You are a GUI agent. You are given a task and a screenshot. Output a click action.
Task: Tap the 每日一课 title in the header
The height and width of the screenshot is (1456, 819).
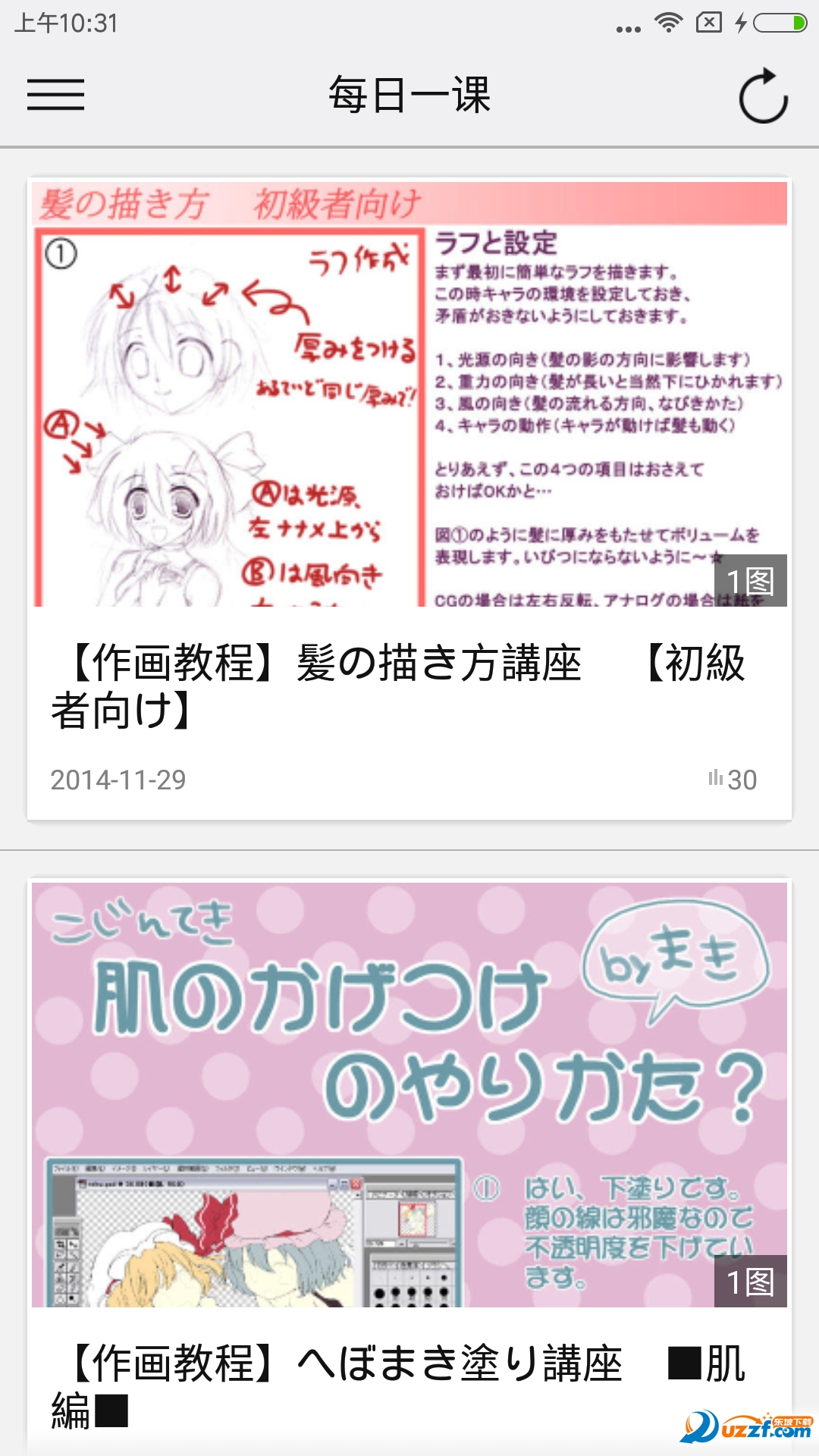tap(409, 96)
